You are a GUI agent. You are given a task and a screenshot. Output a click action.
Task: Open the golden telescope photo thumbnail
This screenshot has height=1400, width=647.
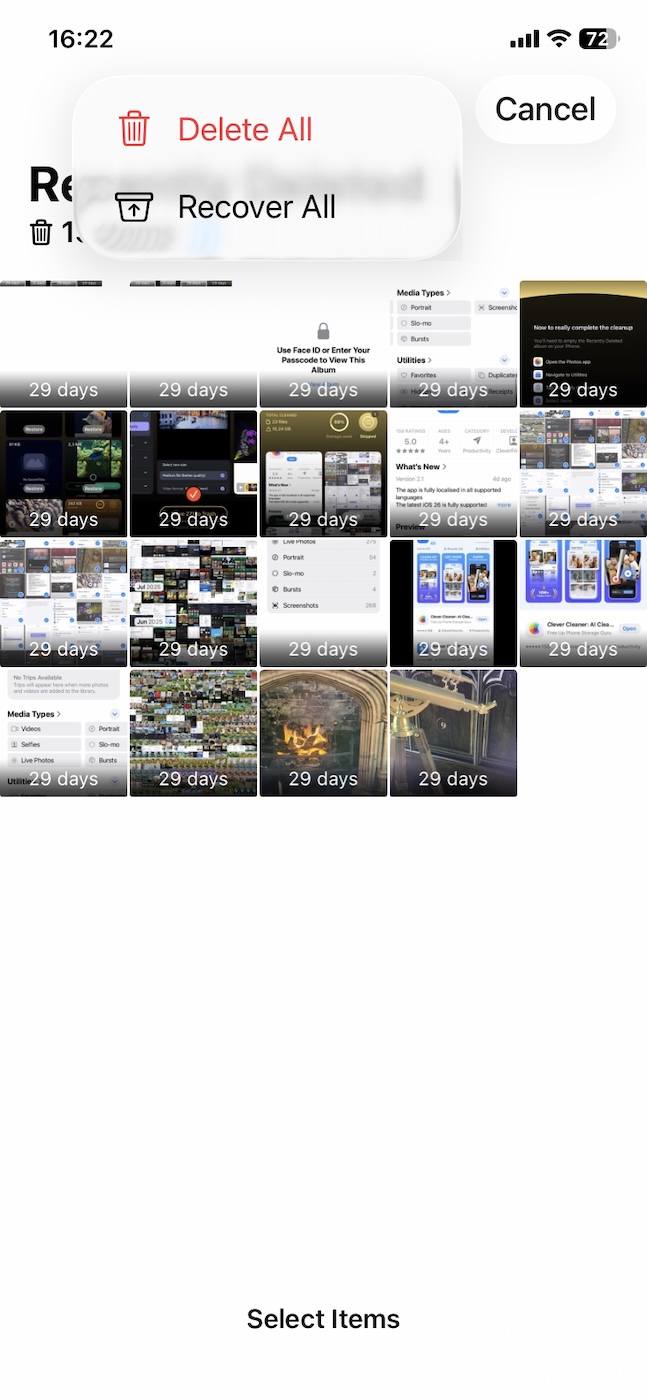click(453, 732)
